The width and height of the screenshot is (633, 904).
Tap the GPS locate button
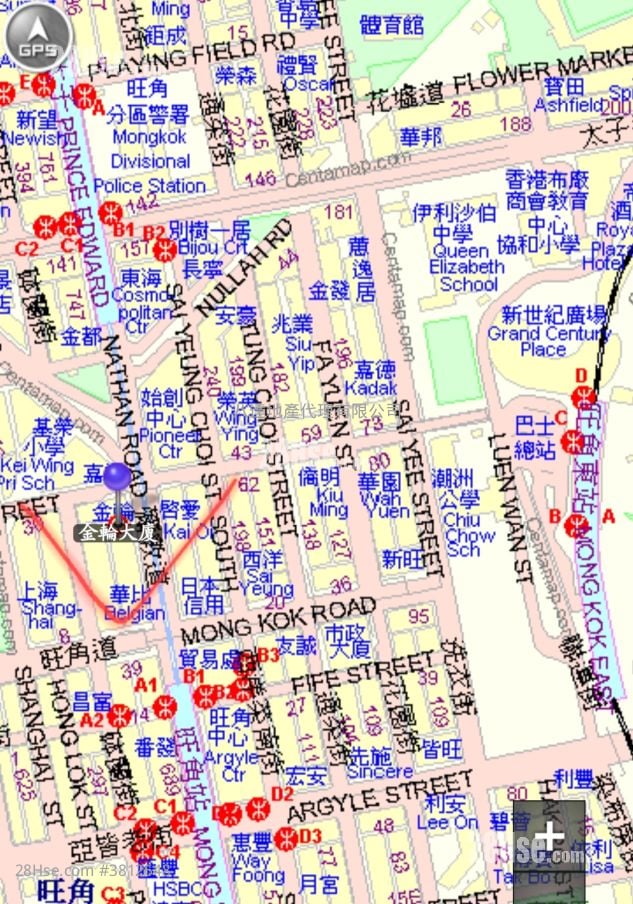(38, 37)
